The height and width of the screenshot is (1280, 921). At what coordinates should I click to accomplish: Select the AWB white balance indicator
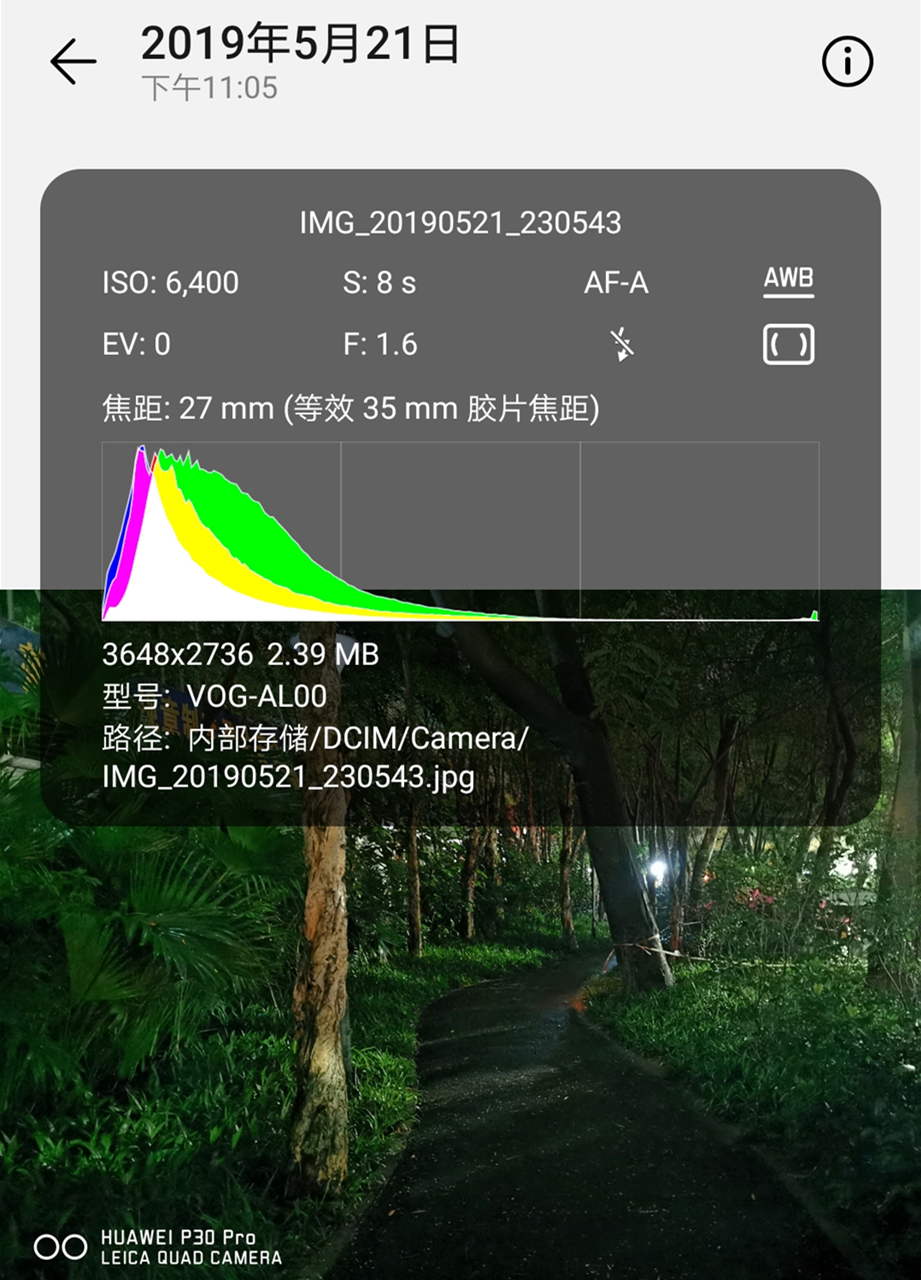(788, 277)
